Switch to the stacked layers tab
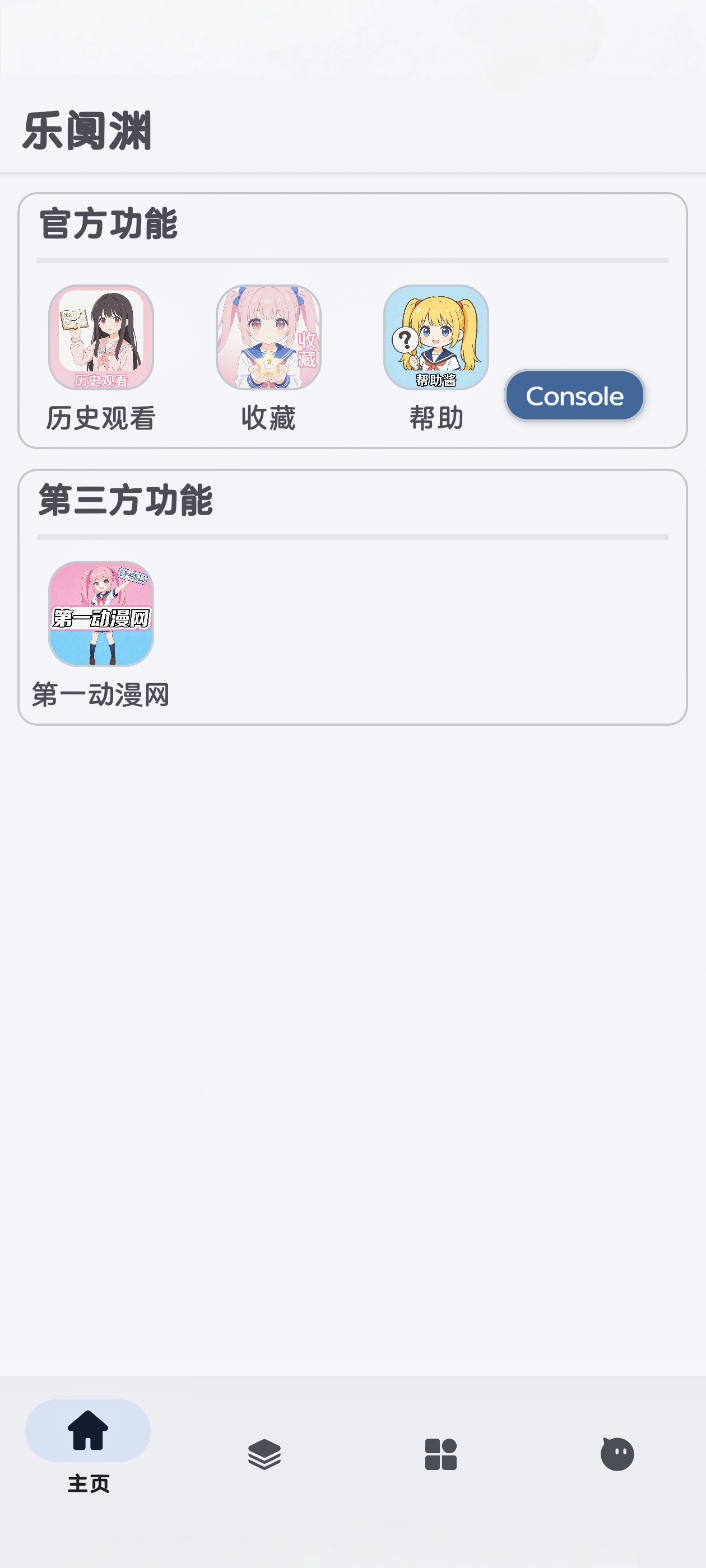 click(x=264, y=1454)
